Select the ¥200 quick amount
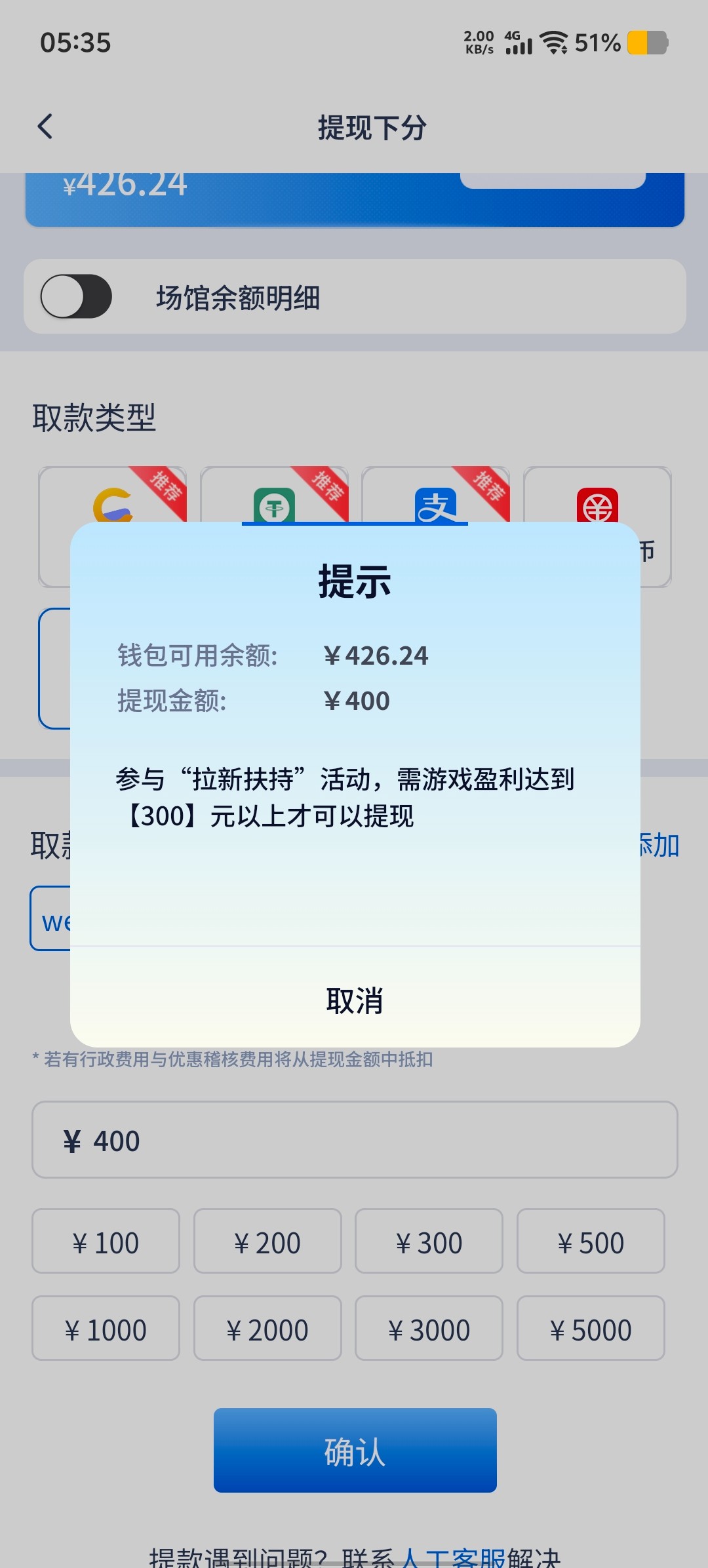708x1568 pixels. [267, 1242]
